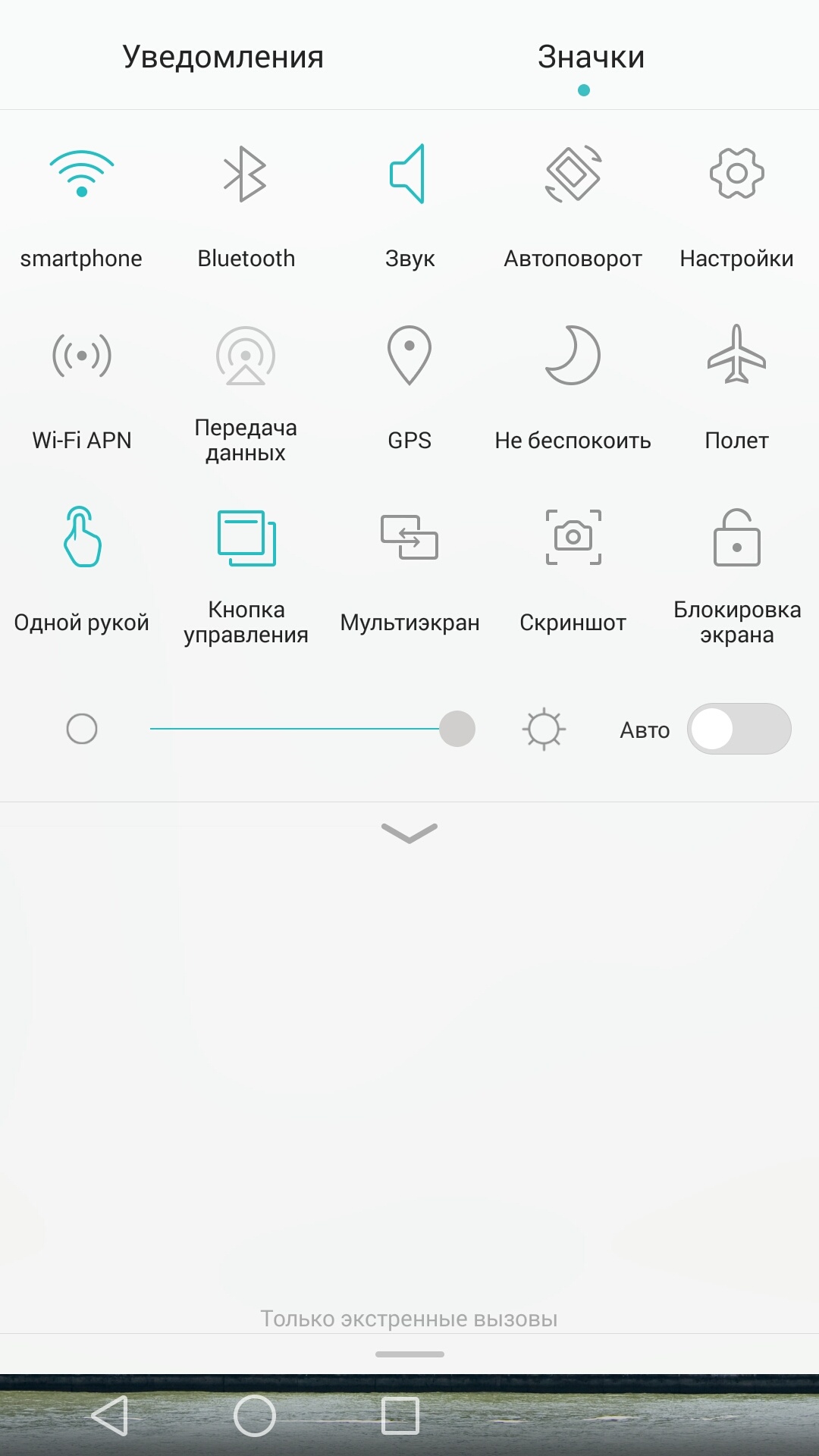This screenshot has height=1456, width=819.
Task: Enable the Wi-Fi APN hotspot
Action: pyautogui.click(x=82, y=356)
